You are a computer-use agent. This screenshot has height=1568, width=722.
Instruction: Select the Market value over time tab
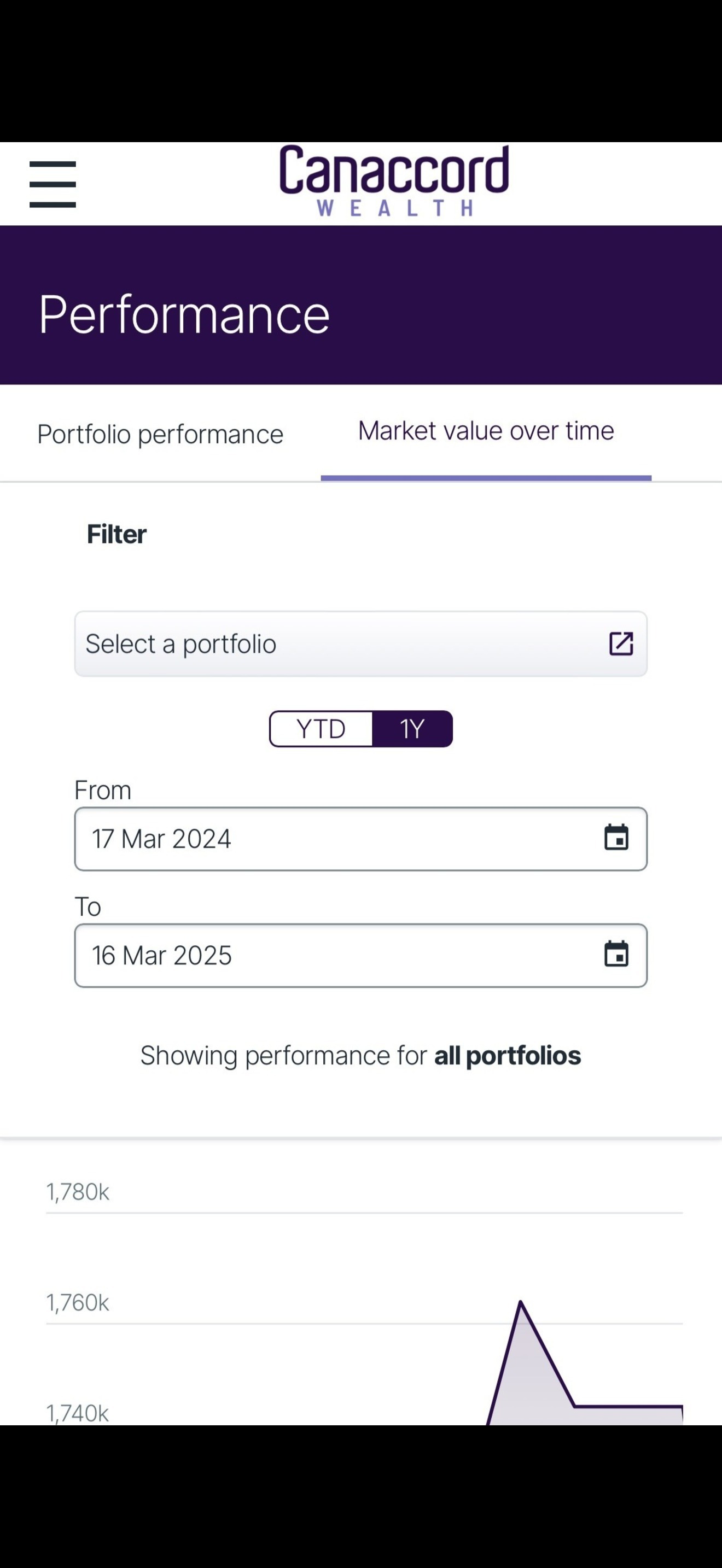(486, 431)
